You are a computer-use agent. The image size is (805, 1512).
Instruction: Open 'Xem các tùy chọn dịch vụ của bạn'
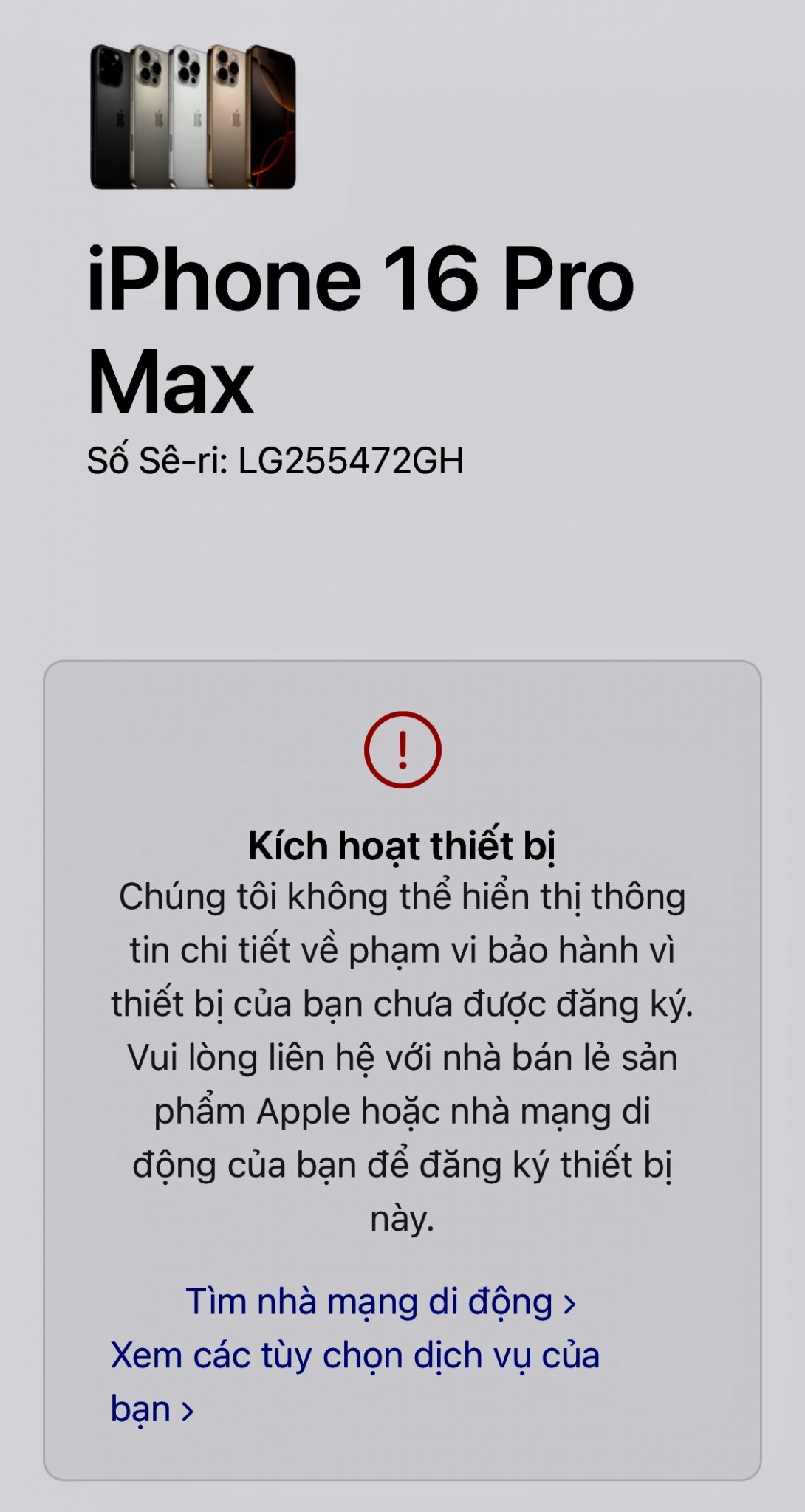pos(354,1355)
